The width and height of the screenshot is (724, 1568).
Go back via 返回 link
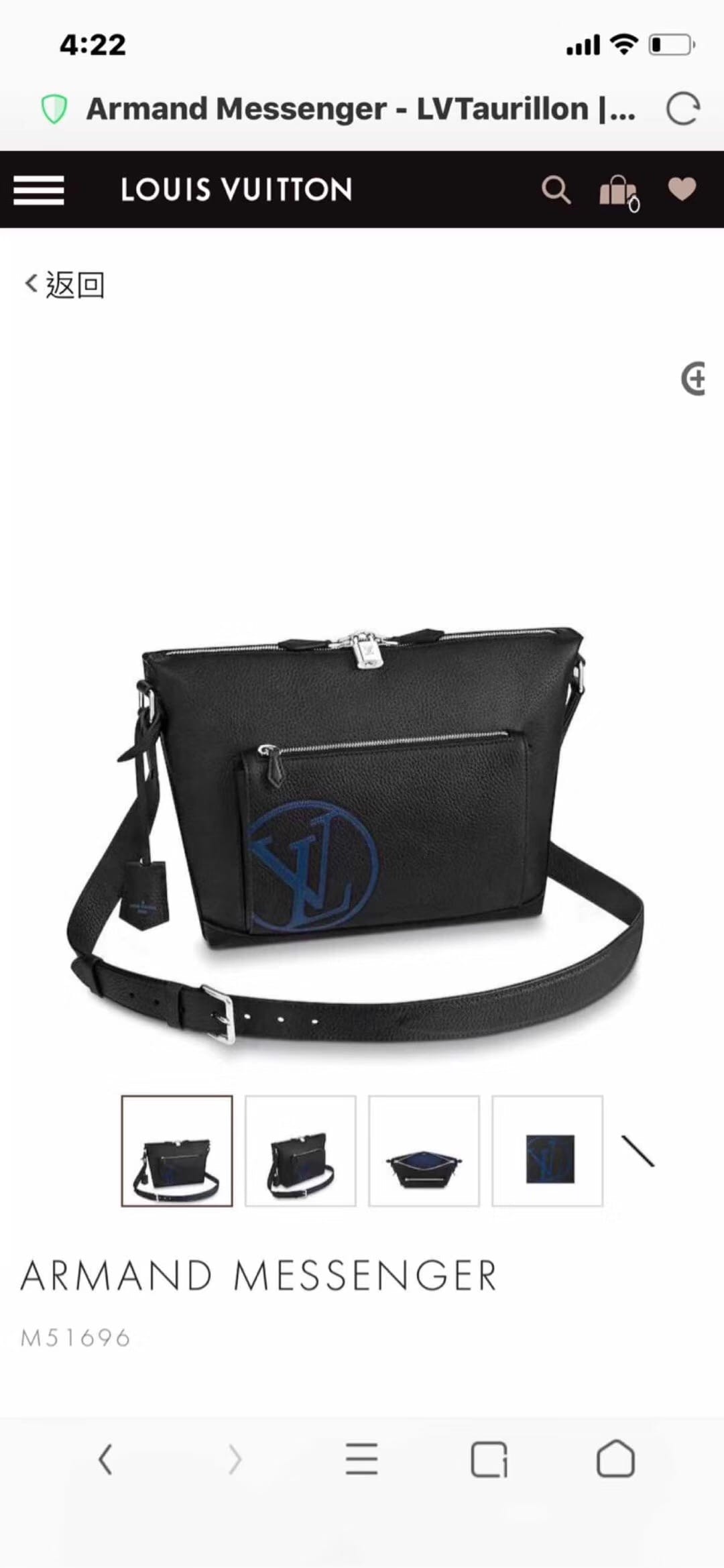[65, 285]
